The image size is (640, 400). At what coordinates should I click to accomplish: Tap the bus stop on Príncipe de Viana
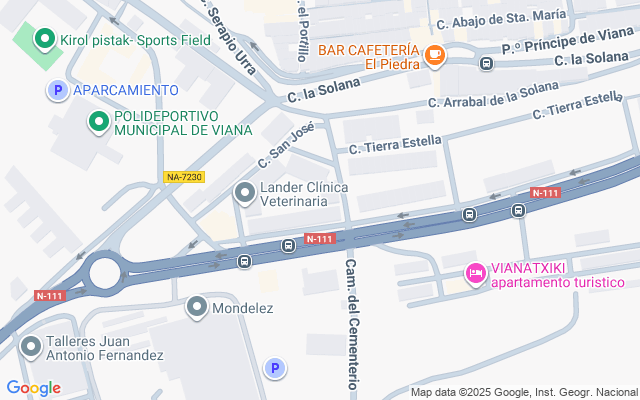tap(486, 64)
